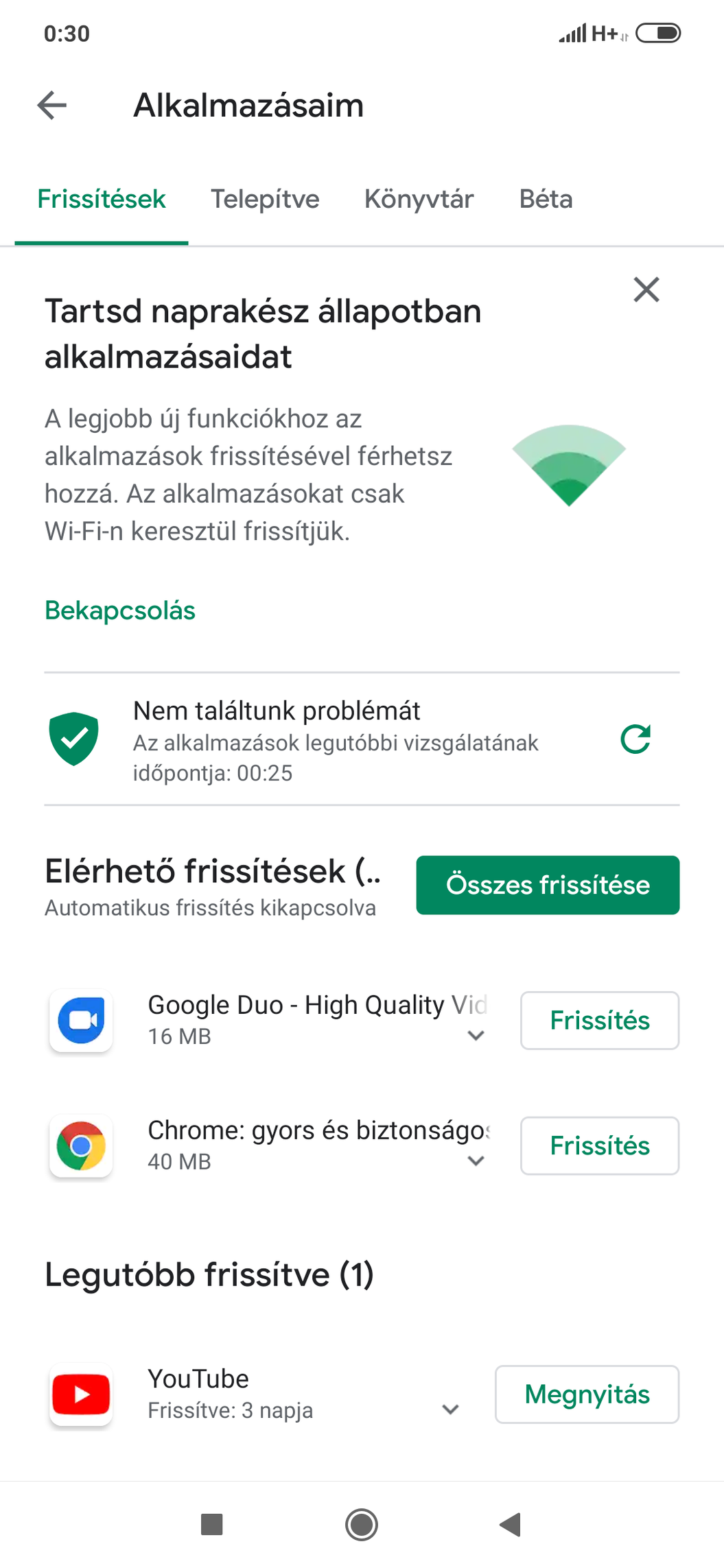Tap Összes frissítése to update all
Screen dimensions: 724x1568
548,885
